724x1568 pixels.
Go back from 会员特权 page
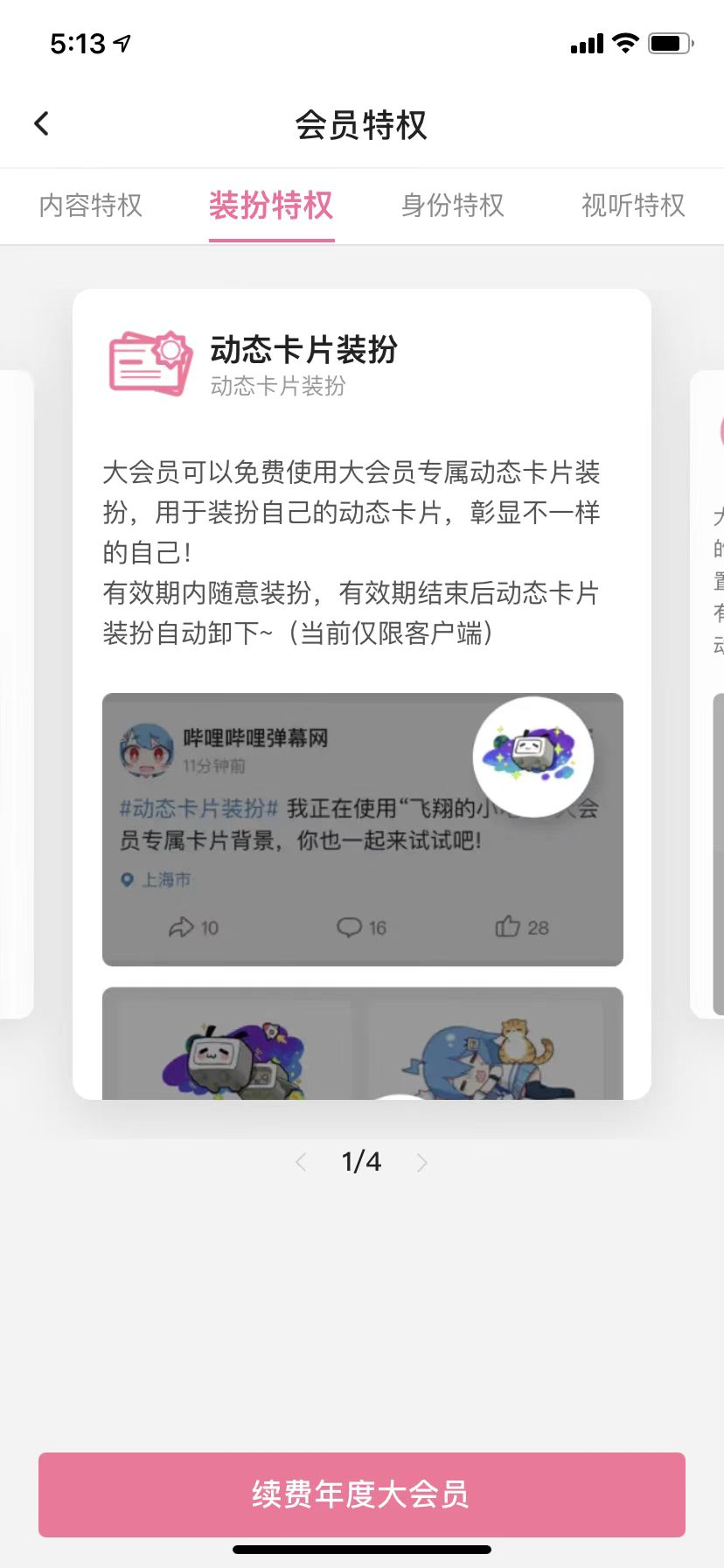point(41,123)
